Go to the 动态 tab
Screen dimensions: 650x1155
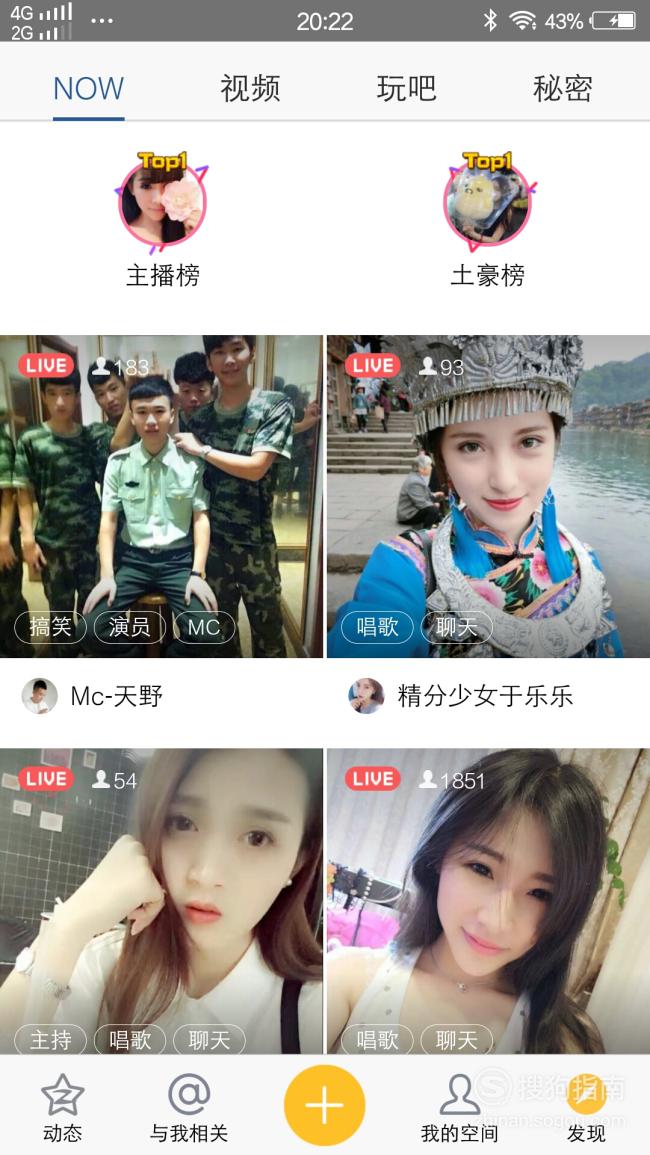point(63,1108)
